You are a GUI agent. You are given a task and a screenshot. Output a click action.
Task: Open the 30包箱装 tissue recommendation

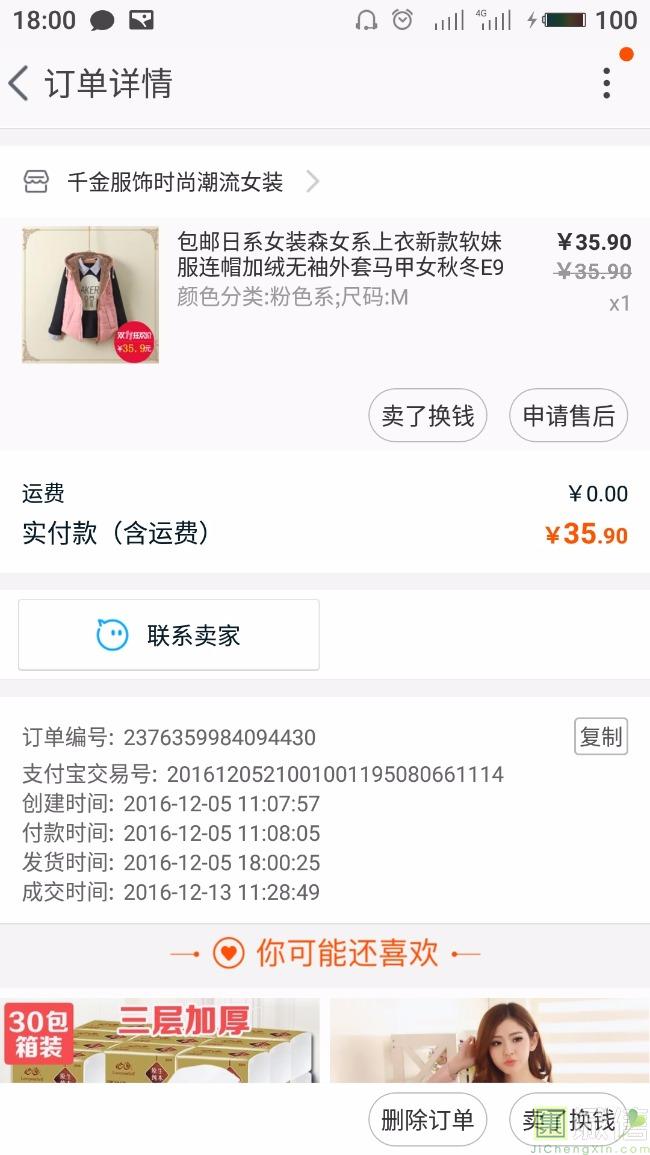160,1040
